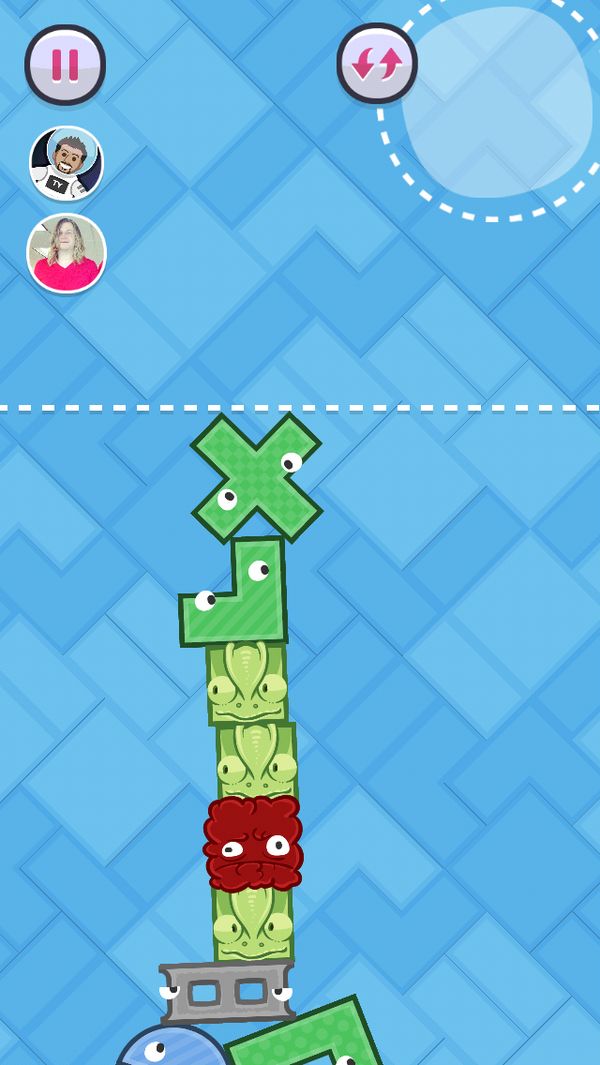The image size is (600, 1065).
Task: Open the astronaut player avatar
Action: [x=66, y=163]
